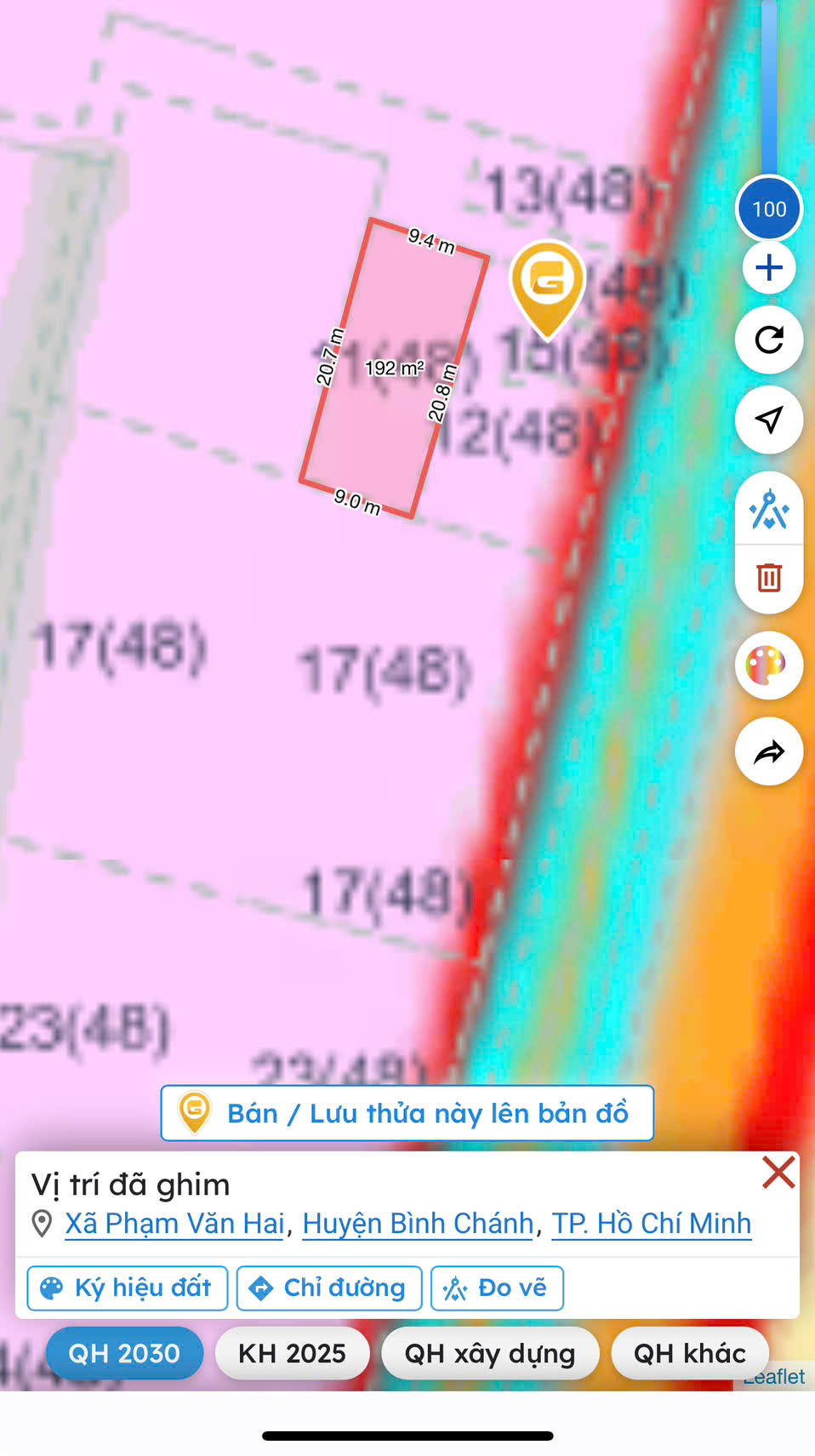The width and height of the screenshot is (815, 1456).
Task: Delete the drawn shape with trash icon
Action: click(x=768, y=578)
